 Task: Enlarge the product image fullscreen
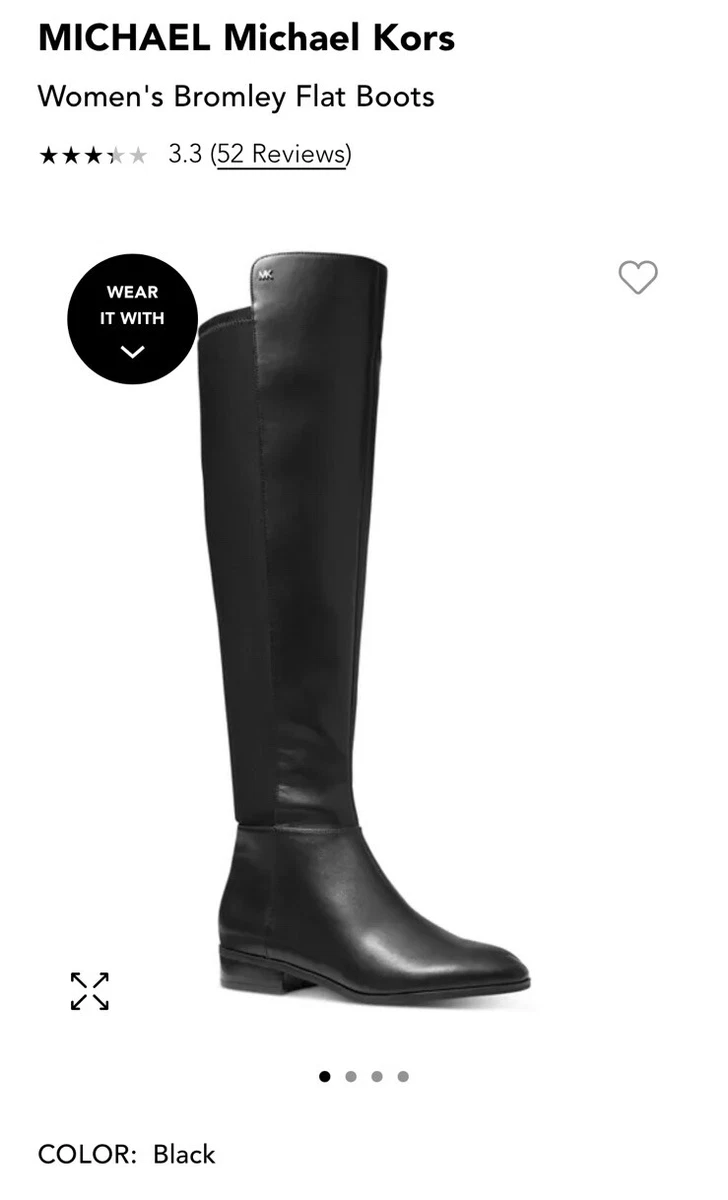[90, 990]
